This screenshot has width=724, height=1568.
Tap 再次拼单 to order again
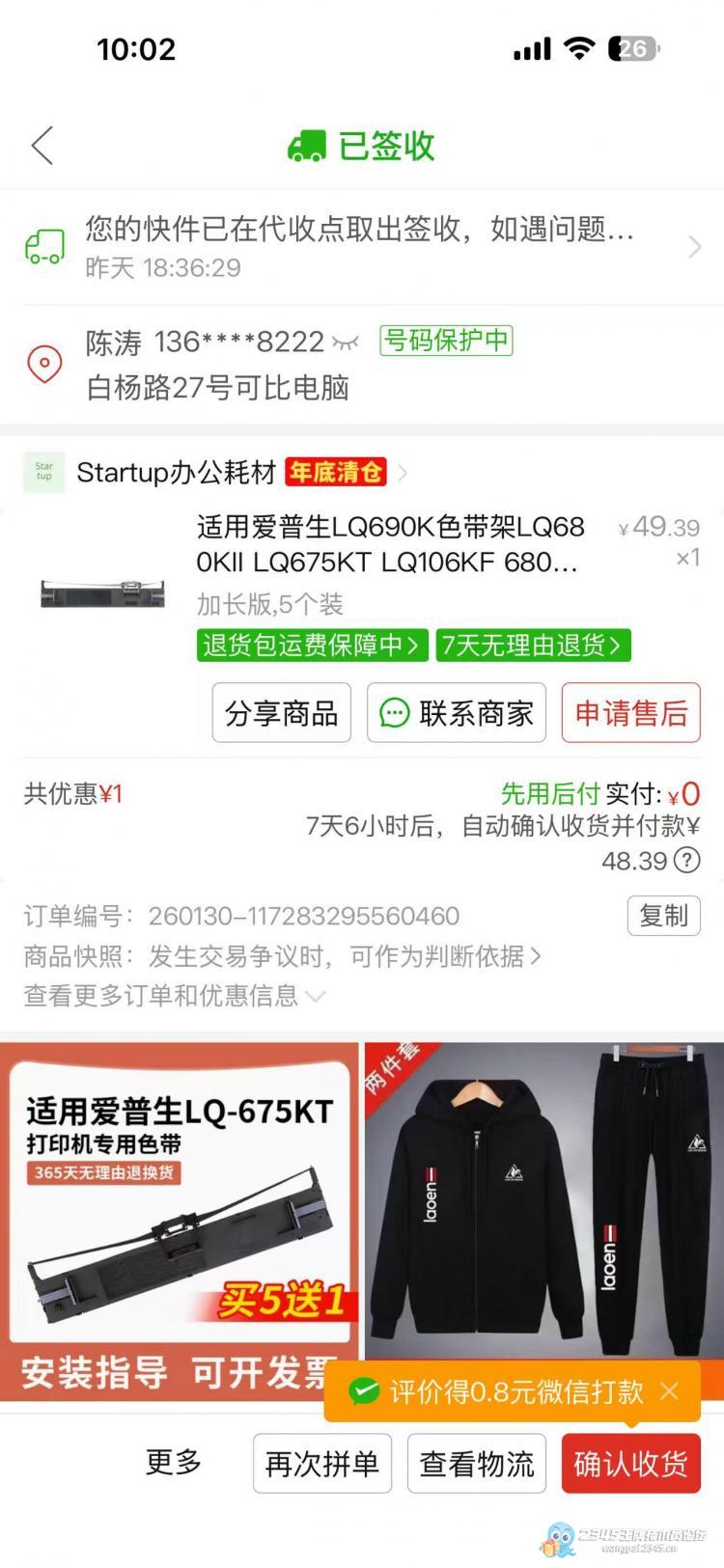click(x=321, y=1464)
